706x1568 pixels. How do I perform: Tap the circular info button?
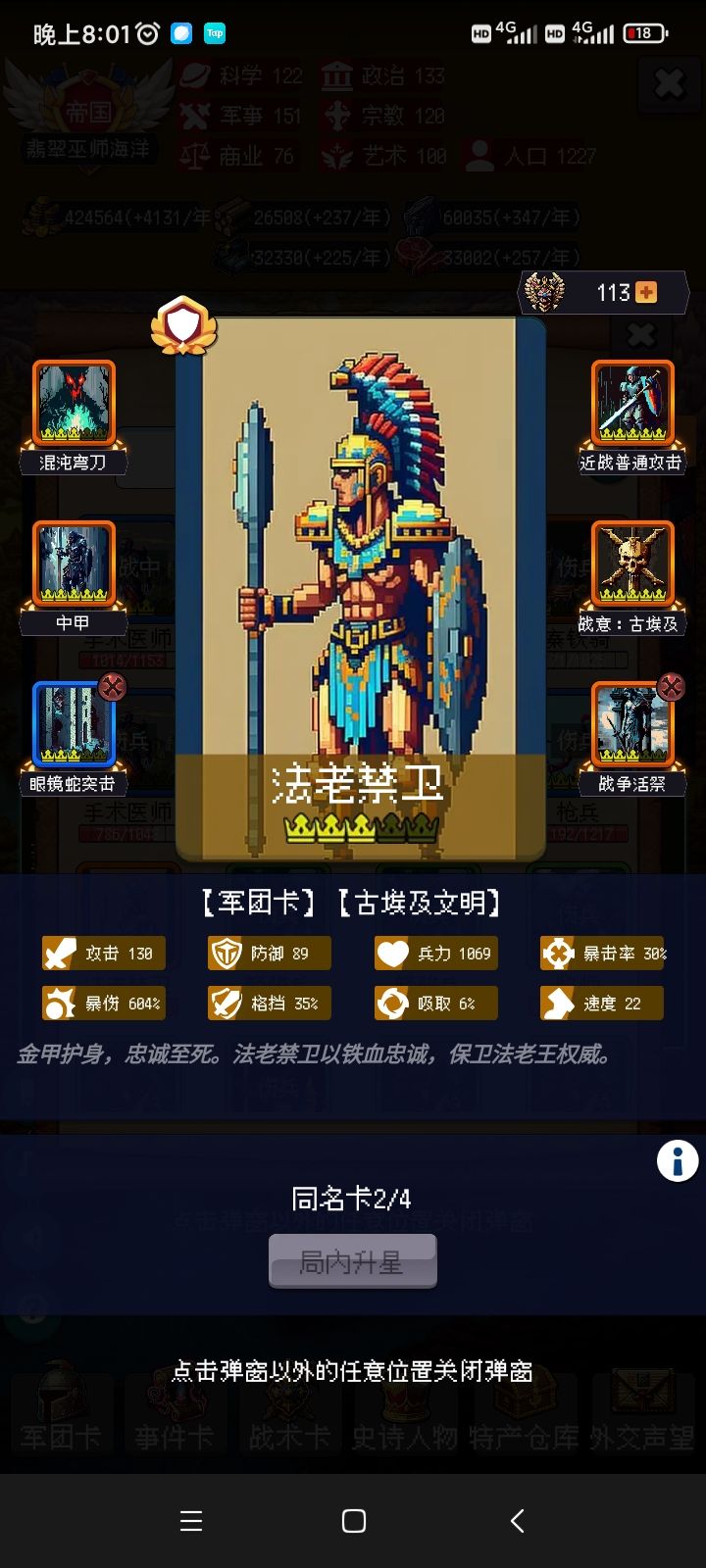[x=676, y=1160]
